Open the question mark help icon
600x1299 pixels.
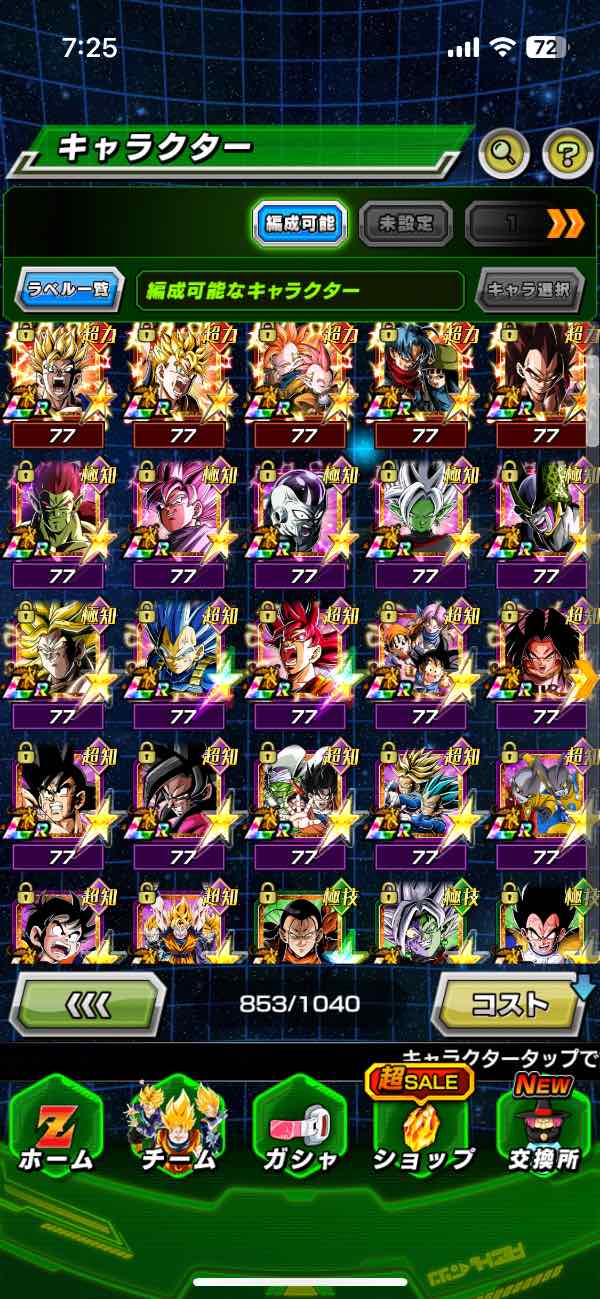(567, 153)
